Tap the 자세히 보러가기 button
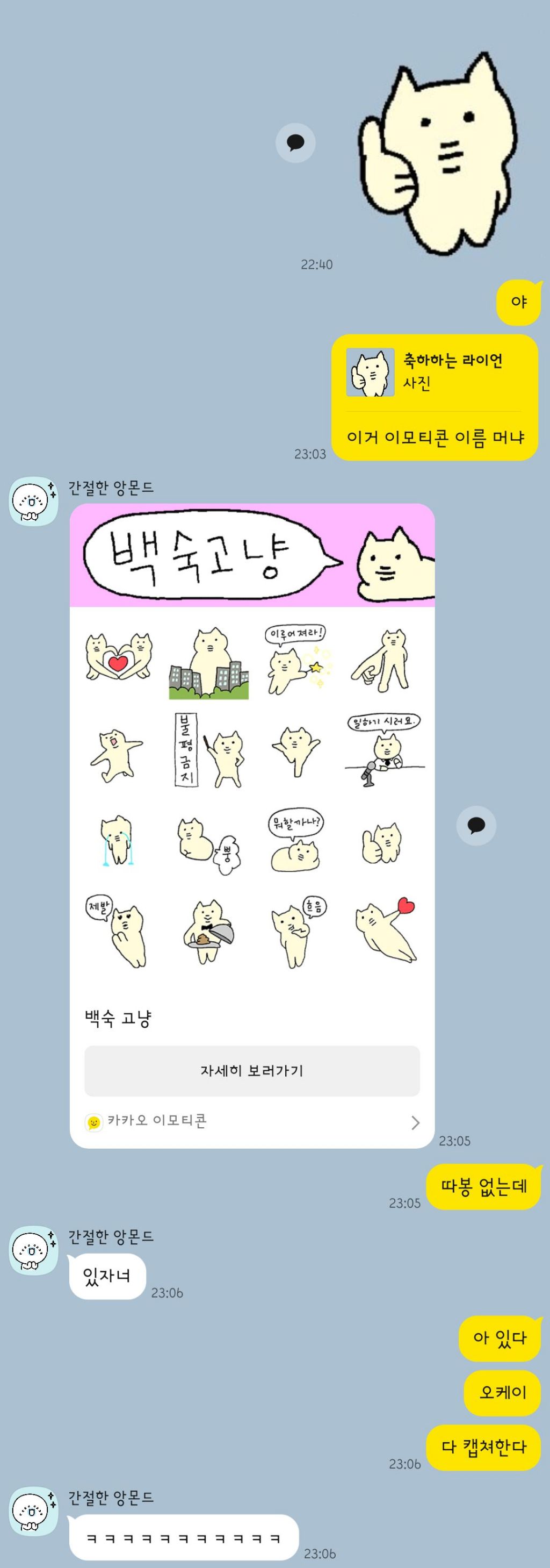The height and width of the screenshot is (1568, 550). (252, 1071)
